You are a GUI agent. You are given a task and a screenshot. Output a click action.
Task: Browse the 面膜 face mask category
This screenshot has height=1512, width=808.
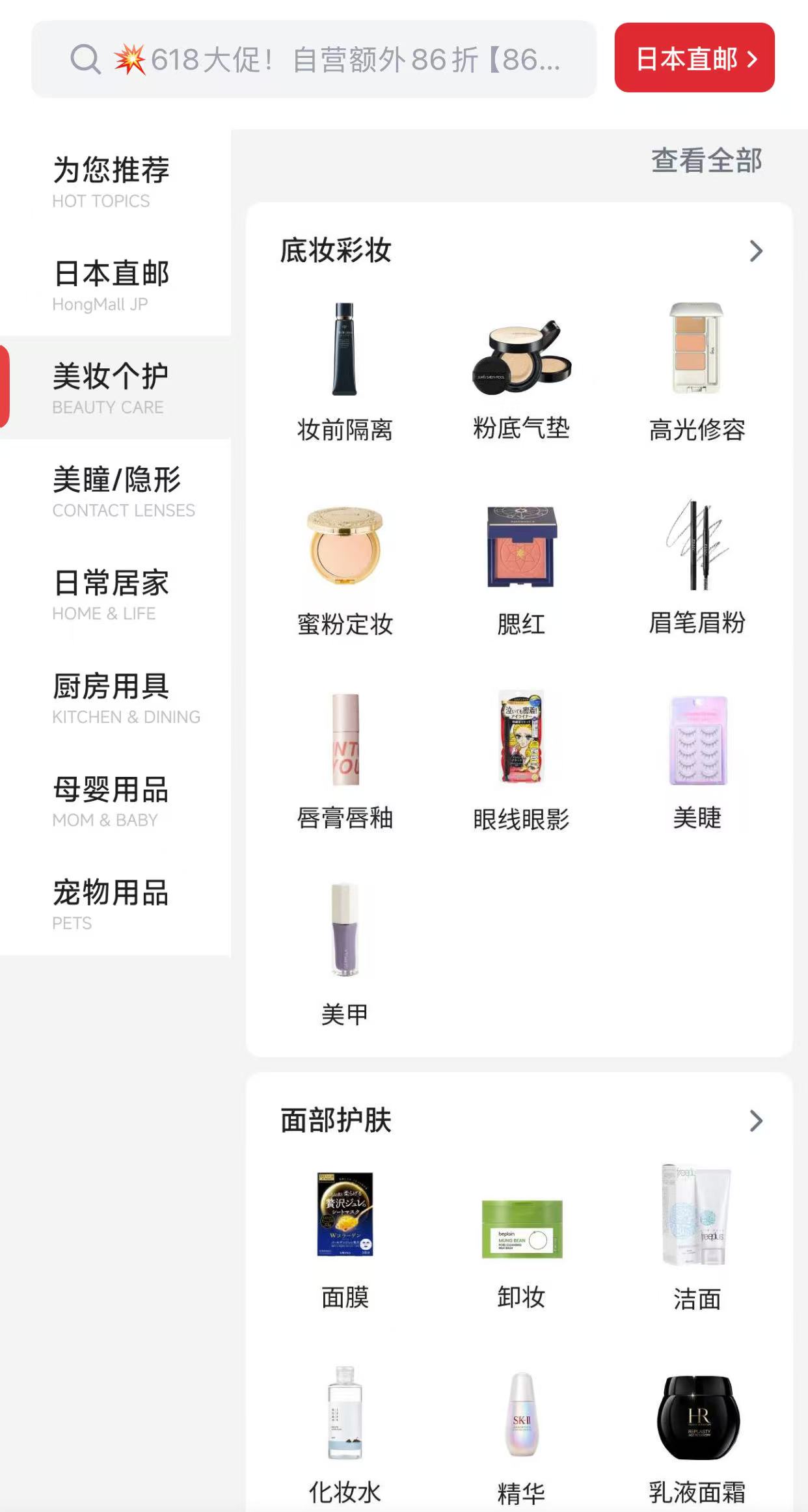click(x=345, y=1236)
